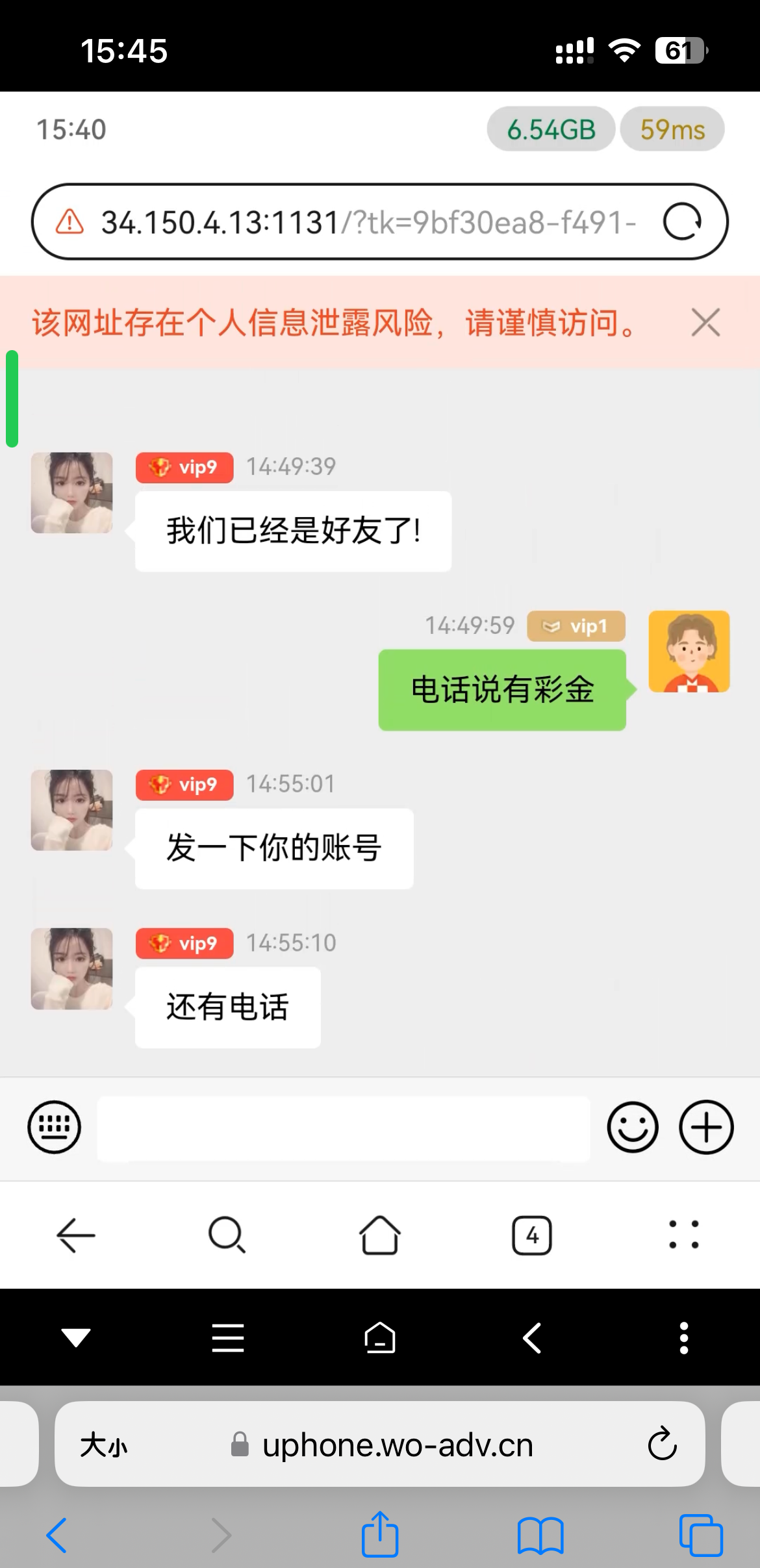Open the Safari tab switcher
Image resolution: width=760 pixels, height=1568 pixels.
point(701,1535)
